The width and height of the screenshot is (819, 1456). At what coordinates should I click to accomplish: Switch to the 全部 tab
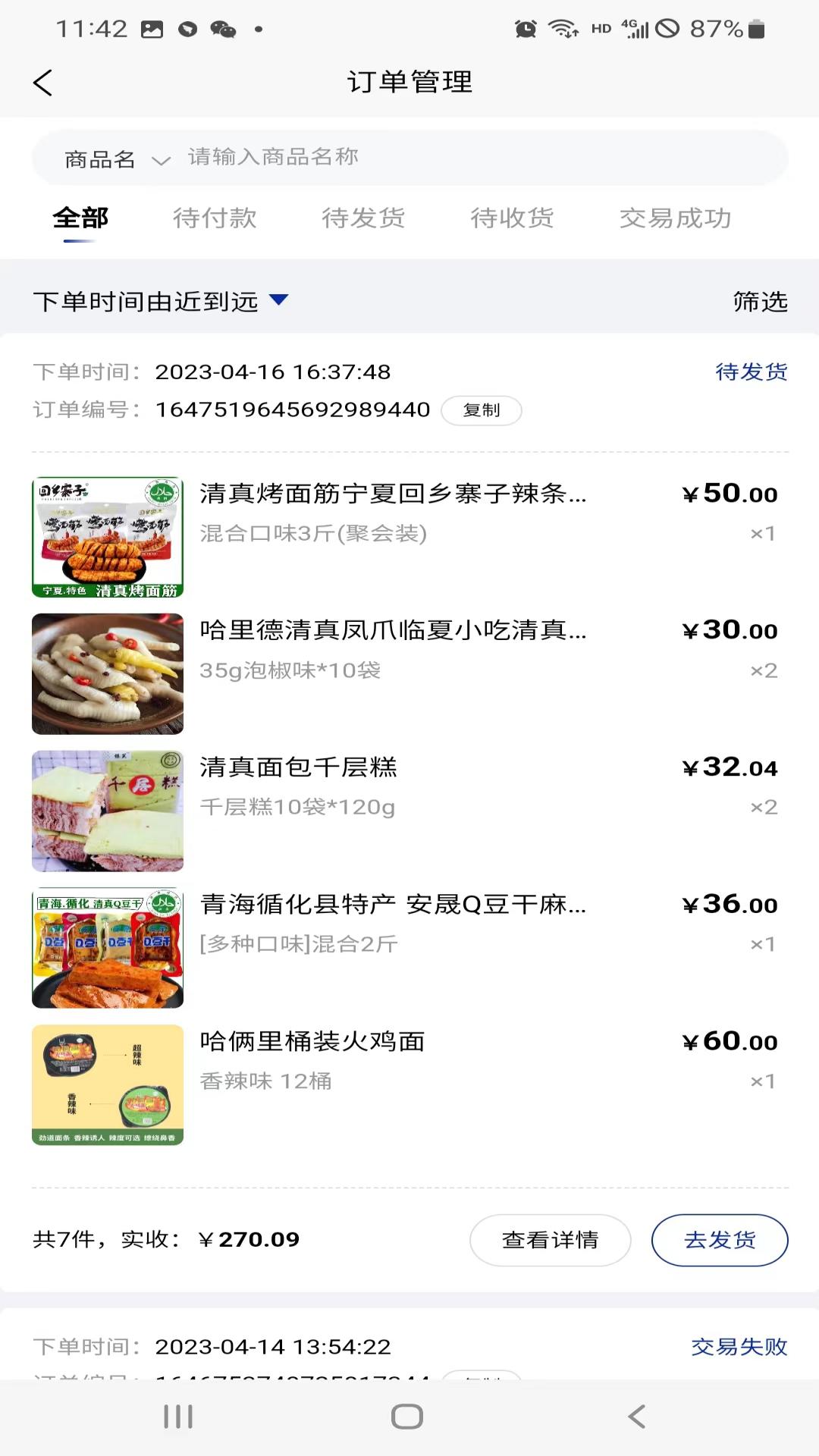(80, 218)
